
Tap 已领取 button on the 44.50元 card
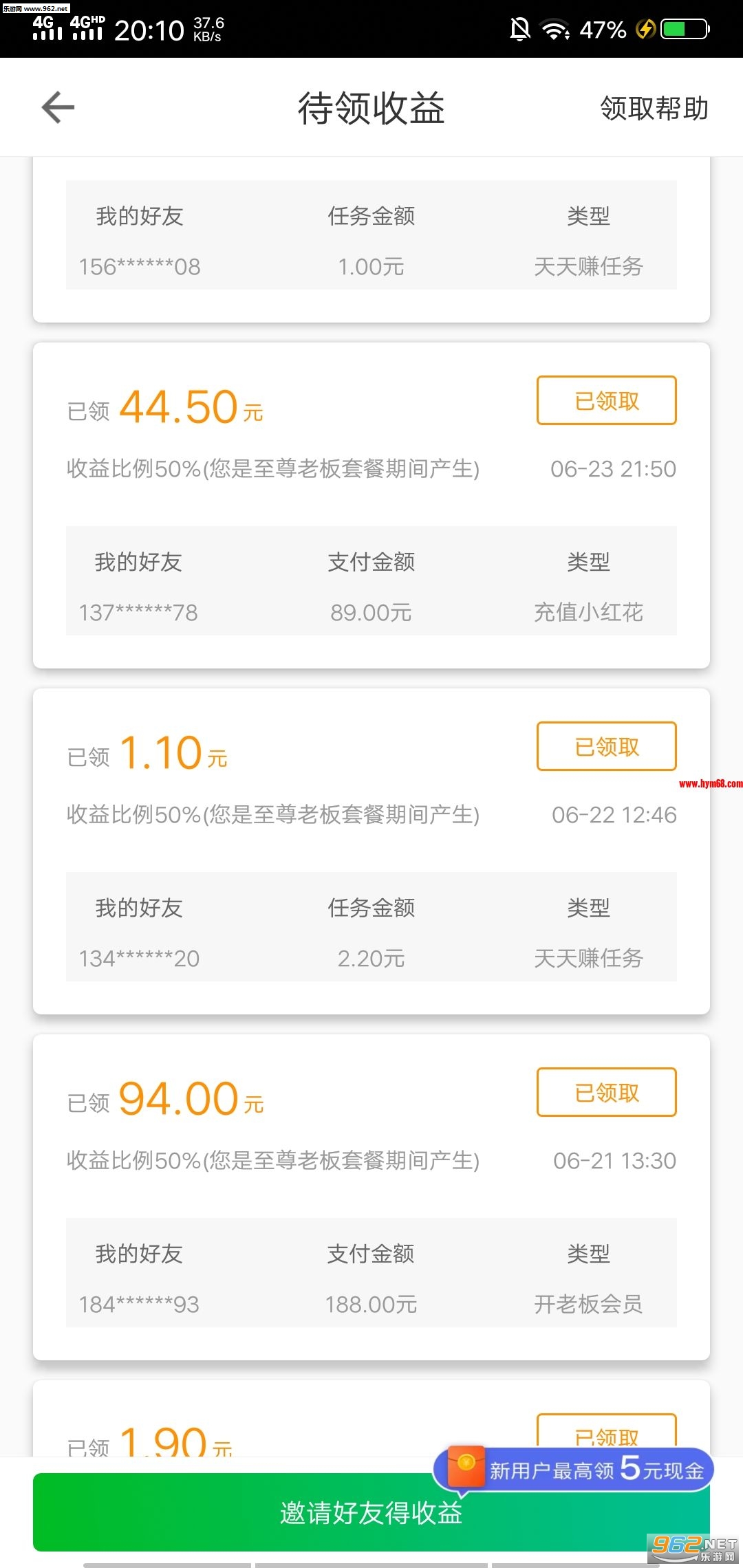606,400
